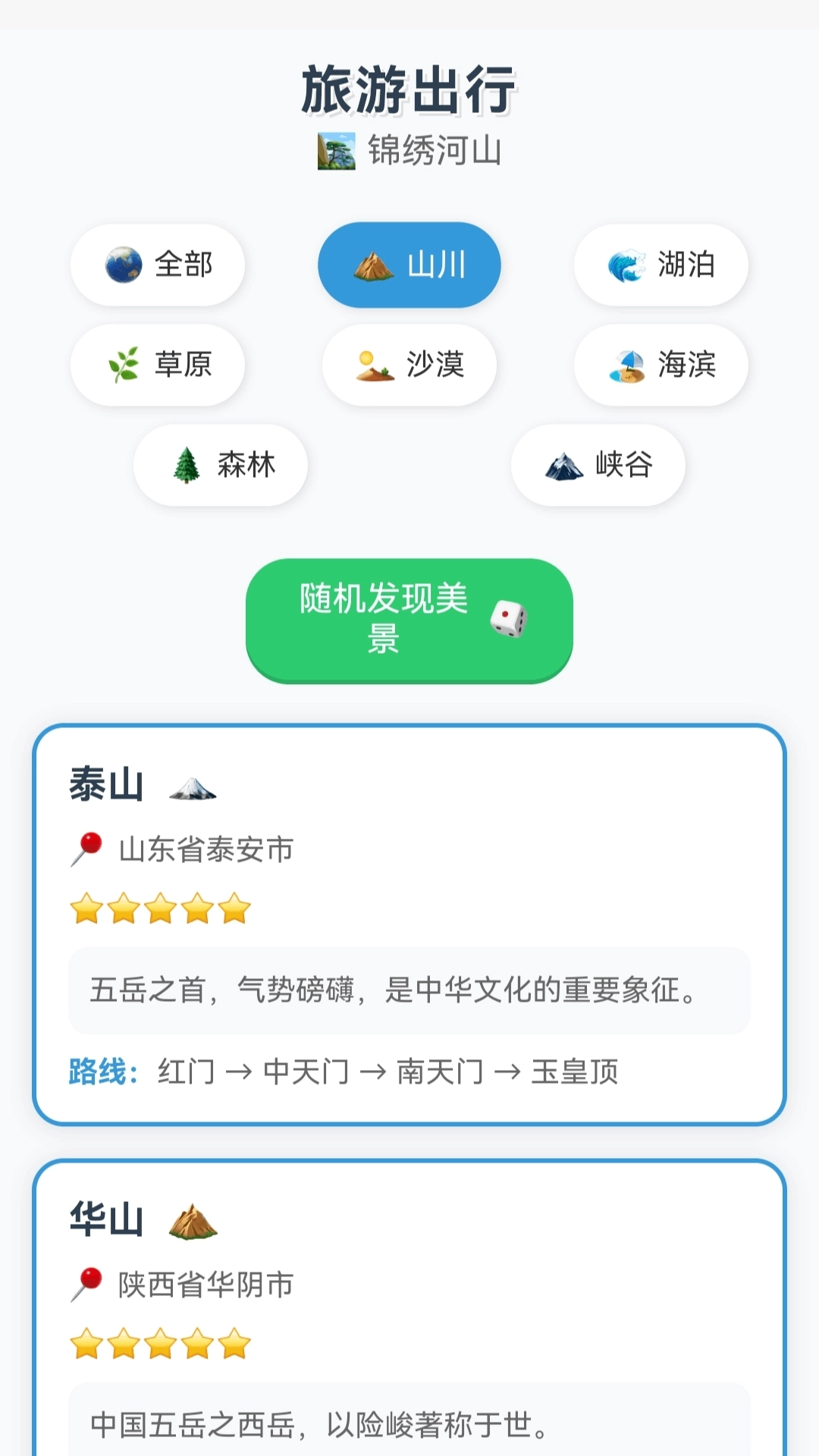819x1456 pixels.
Task: Click the wave icon on the 湖泊 filter
Action: (x=626, y=265)
